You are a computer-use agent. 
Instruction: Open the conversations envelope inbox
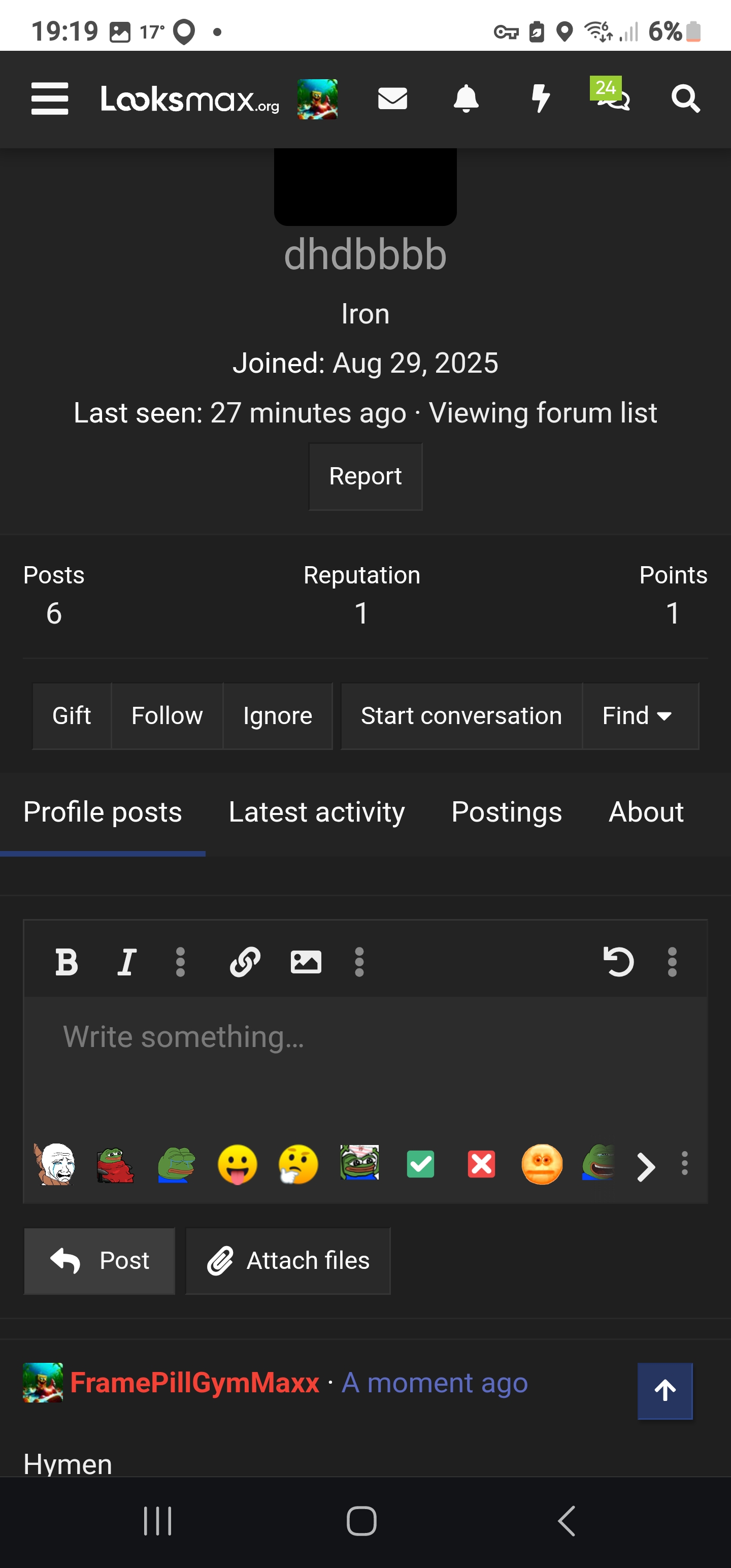click(x=392, y=99)
